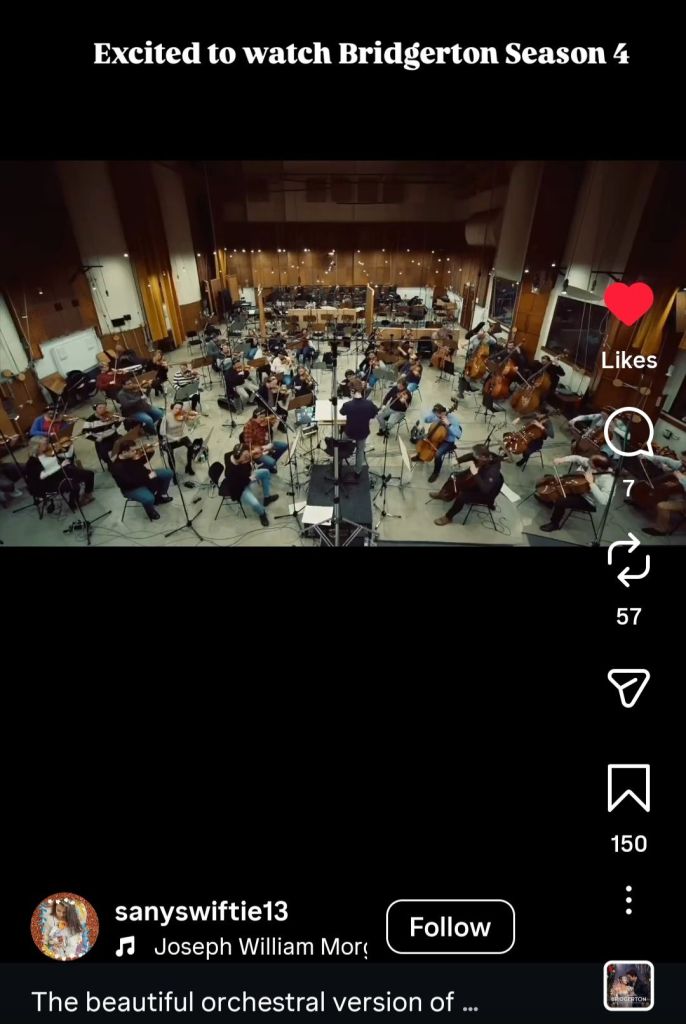The image size is (686, 1024).
Task: Open the Bridgerton audio cover thumbnail
Action: click(x=629, y=986)
